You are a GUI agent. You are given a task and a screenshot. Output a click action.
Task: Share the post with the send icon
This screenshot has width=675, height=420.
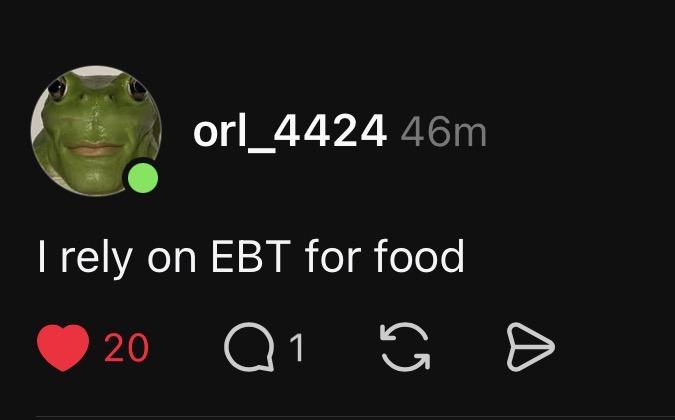click(x=530, y=347)
